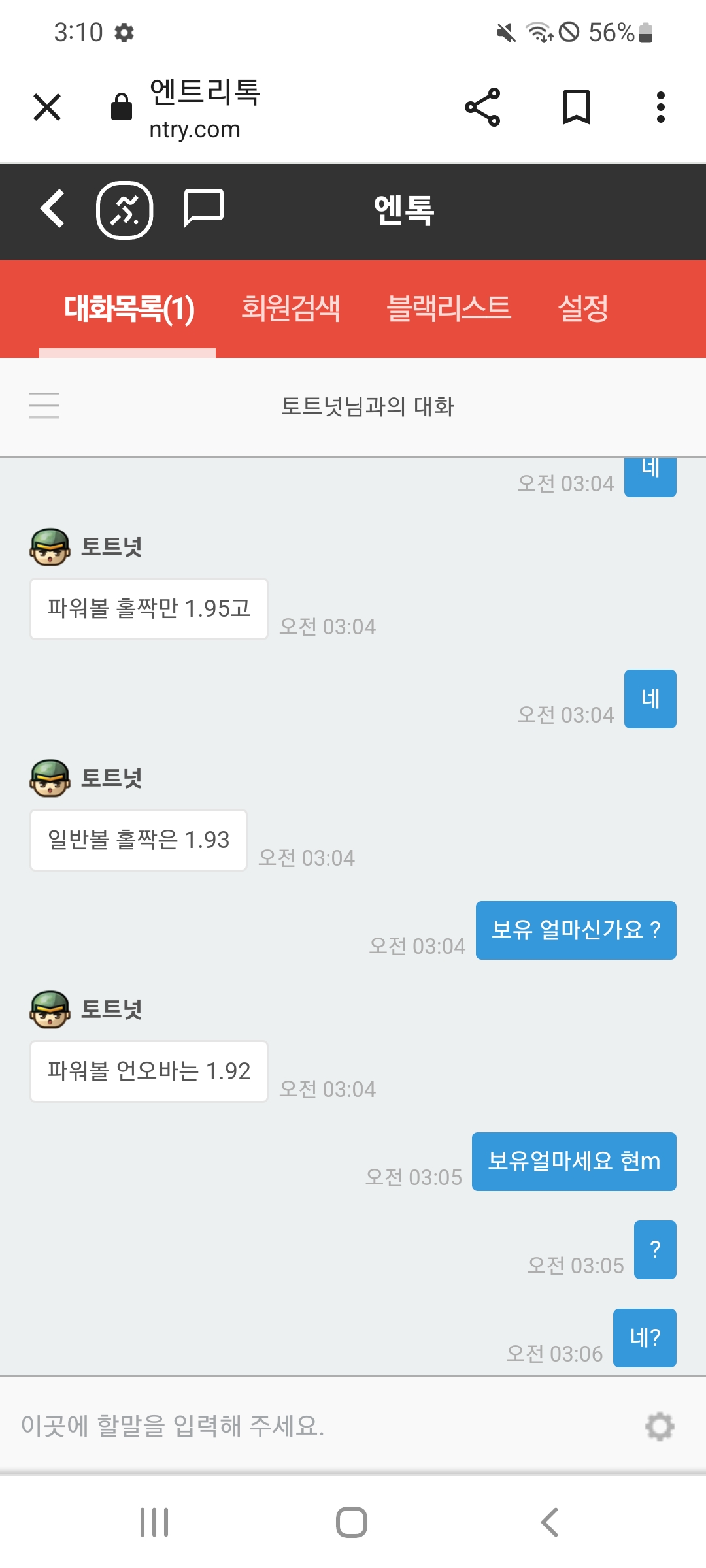Focus the 이곳에 할말을 입력해 주세요 field

pyautogui.click(x=314, y=1426)
